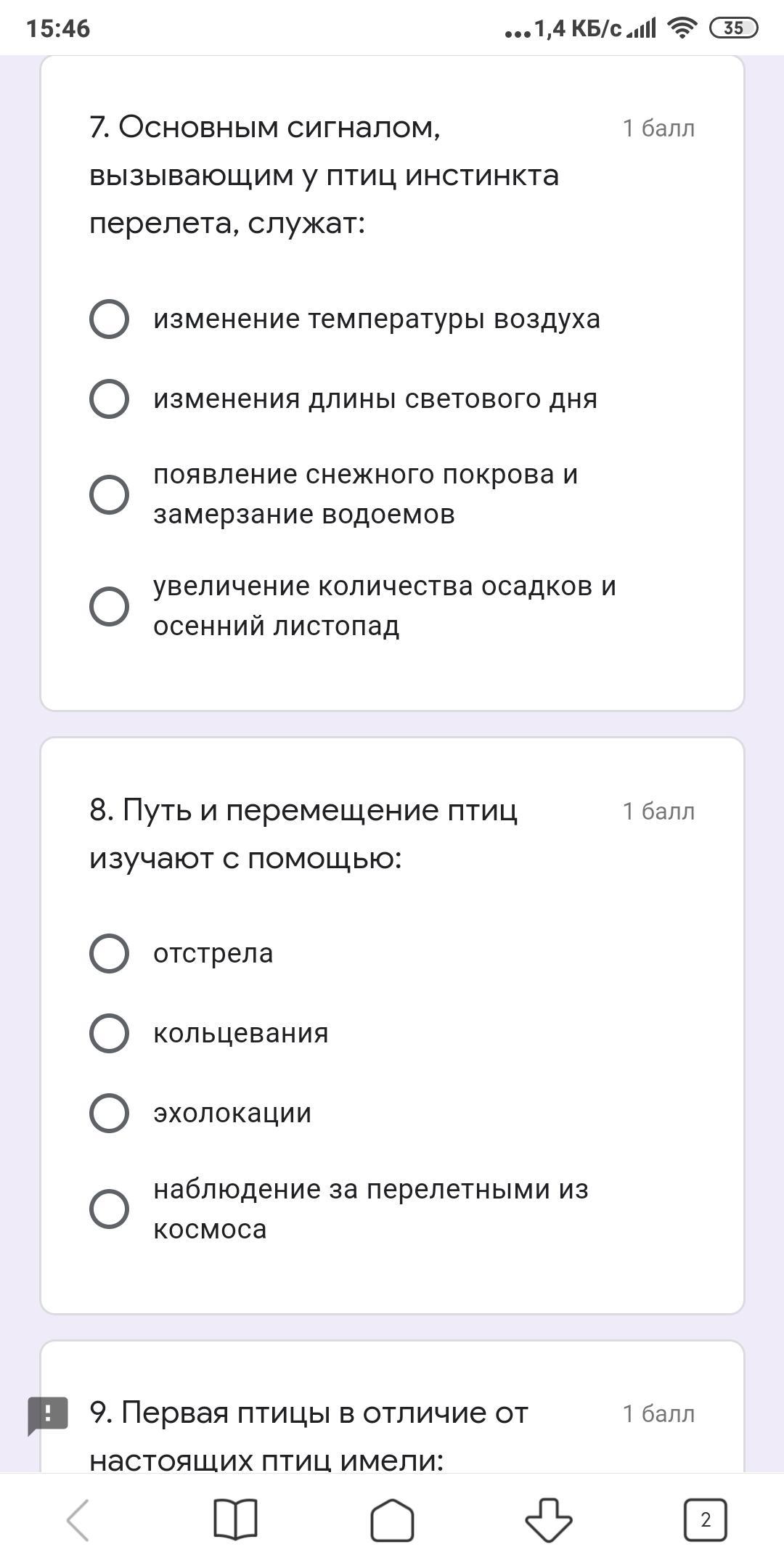Open the tab switcher showing 2
Screen dimensions: 784x1568
pos(706,1519)
